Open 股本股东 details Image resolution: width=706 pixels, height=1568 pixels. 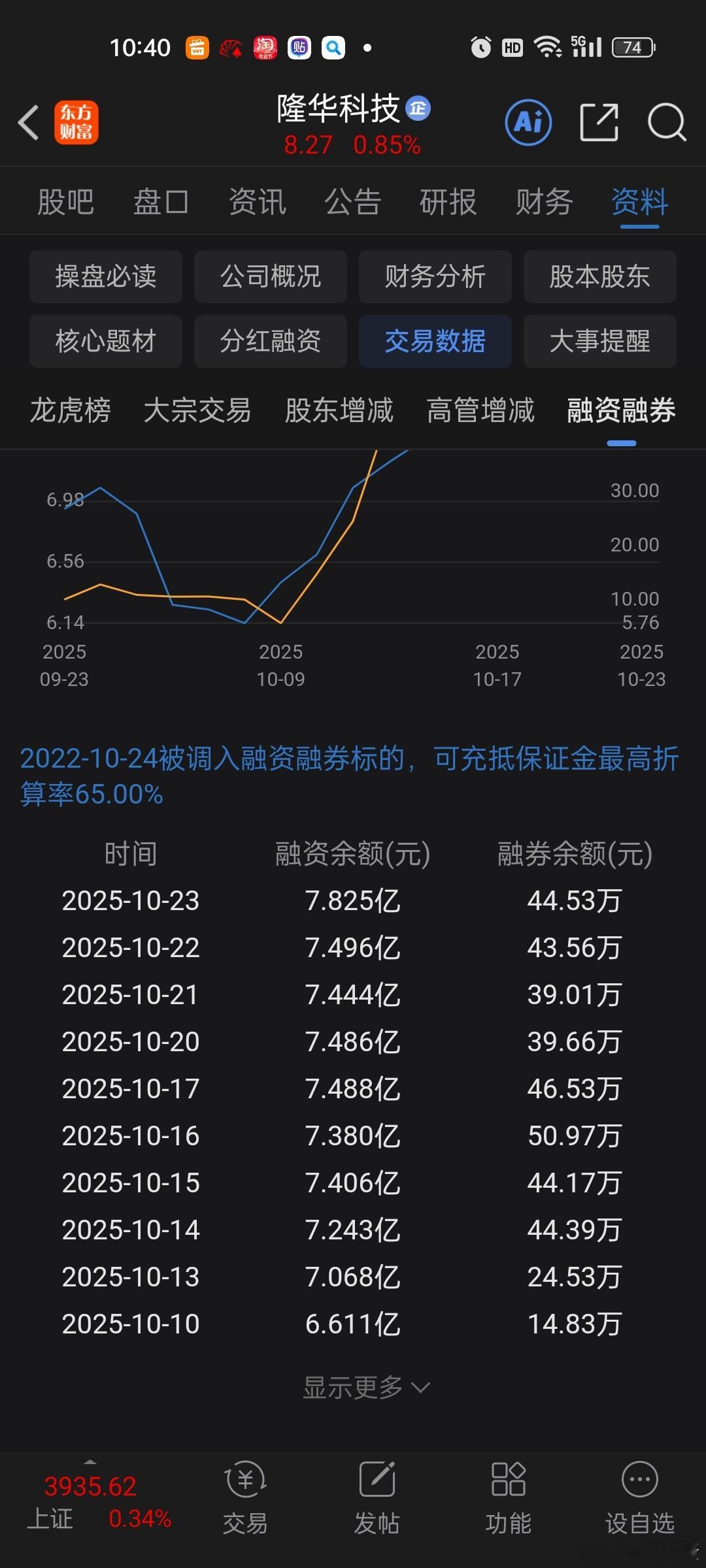tap(599, 276)
